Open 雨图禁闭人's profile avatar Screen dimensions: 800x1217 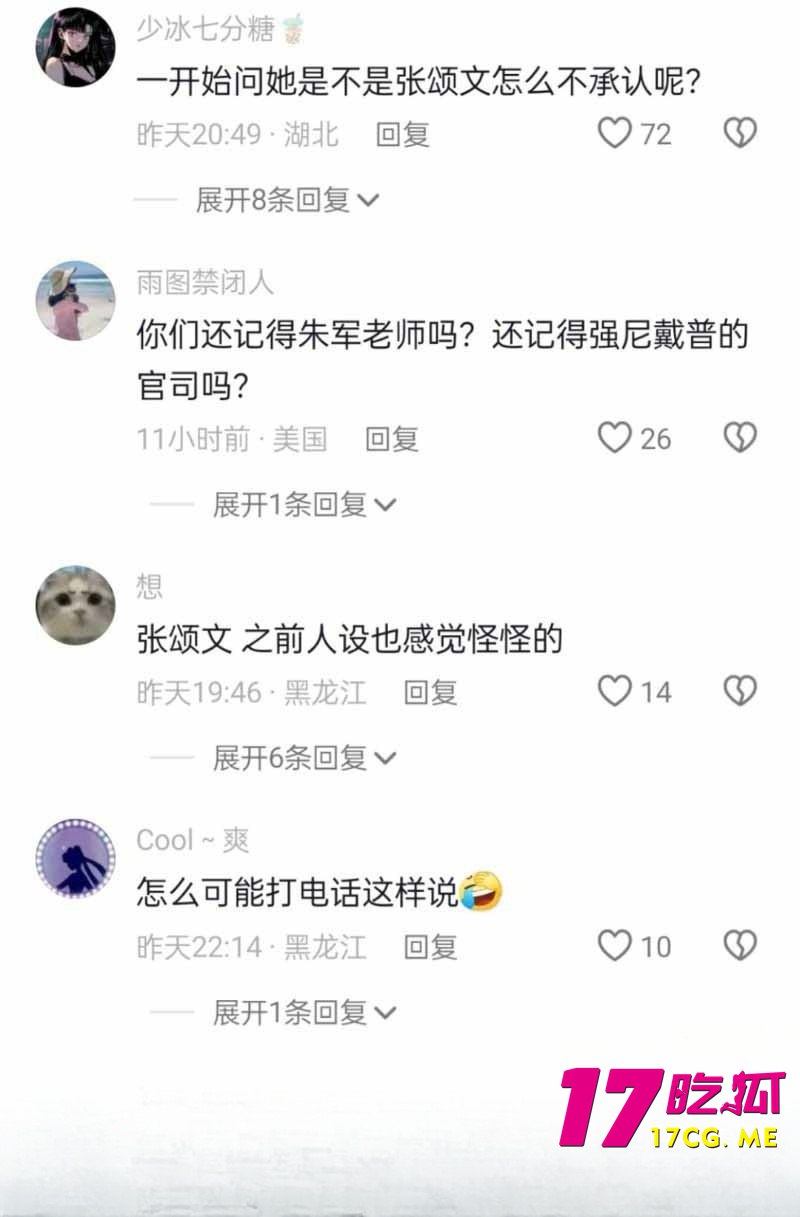click(x=76, y=301)
